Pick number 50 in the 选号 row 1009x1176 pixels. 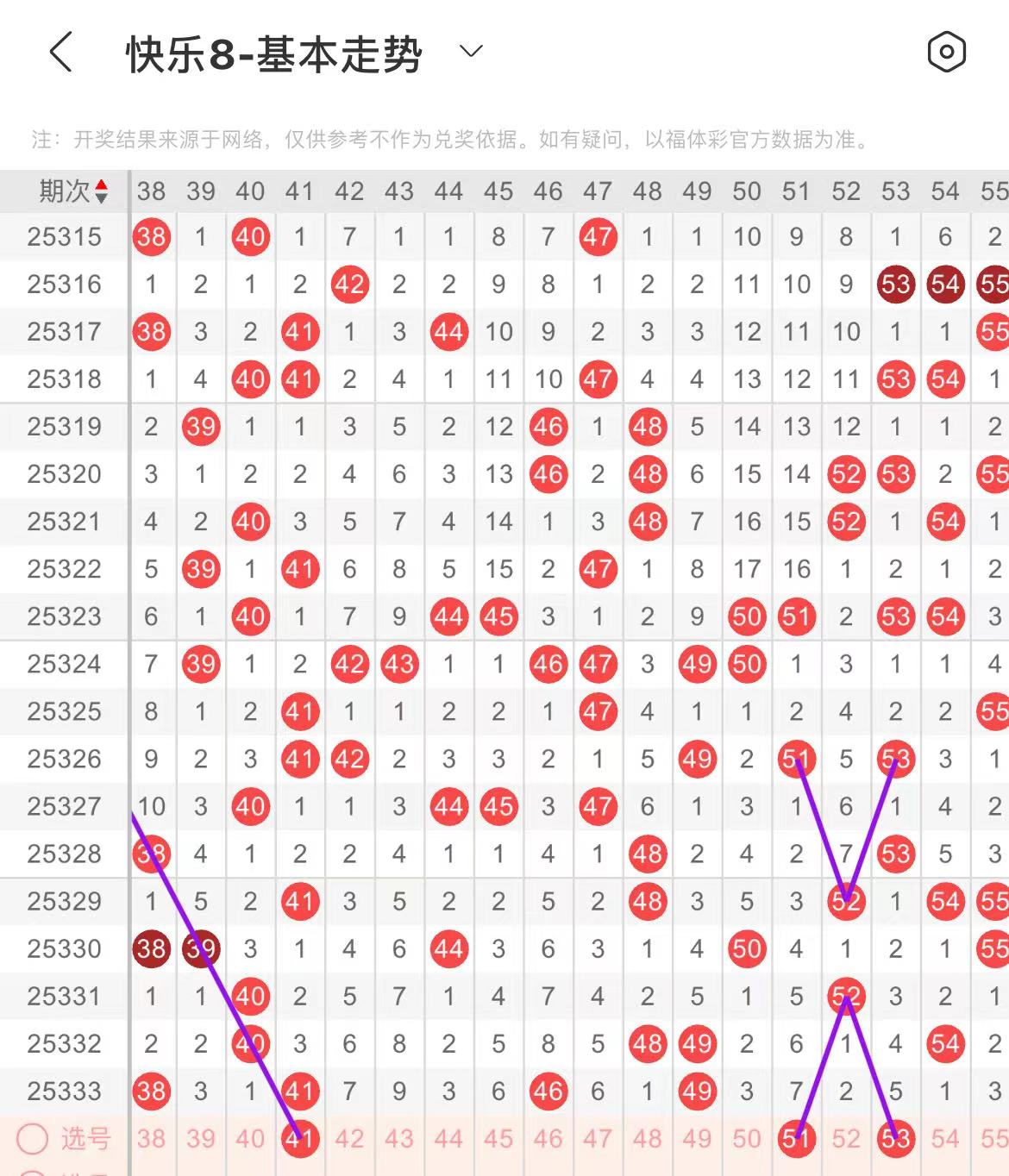(747, 1139)
